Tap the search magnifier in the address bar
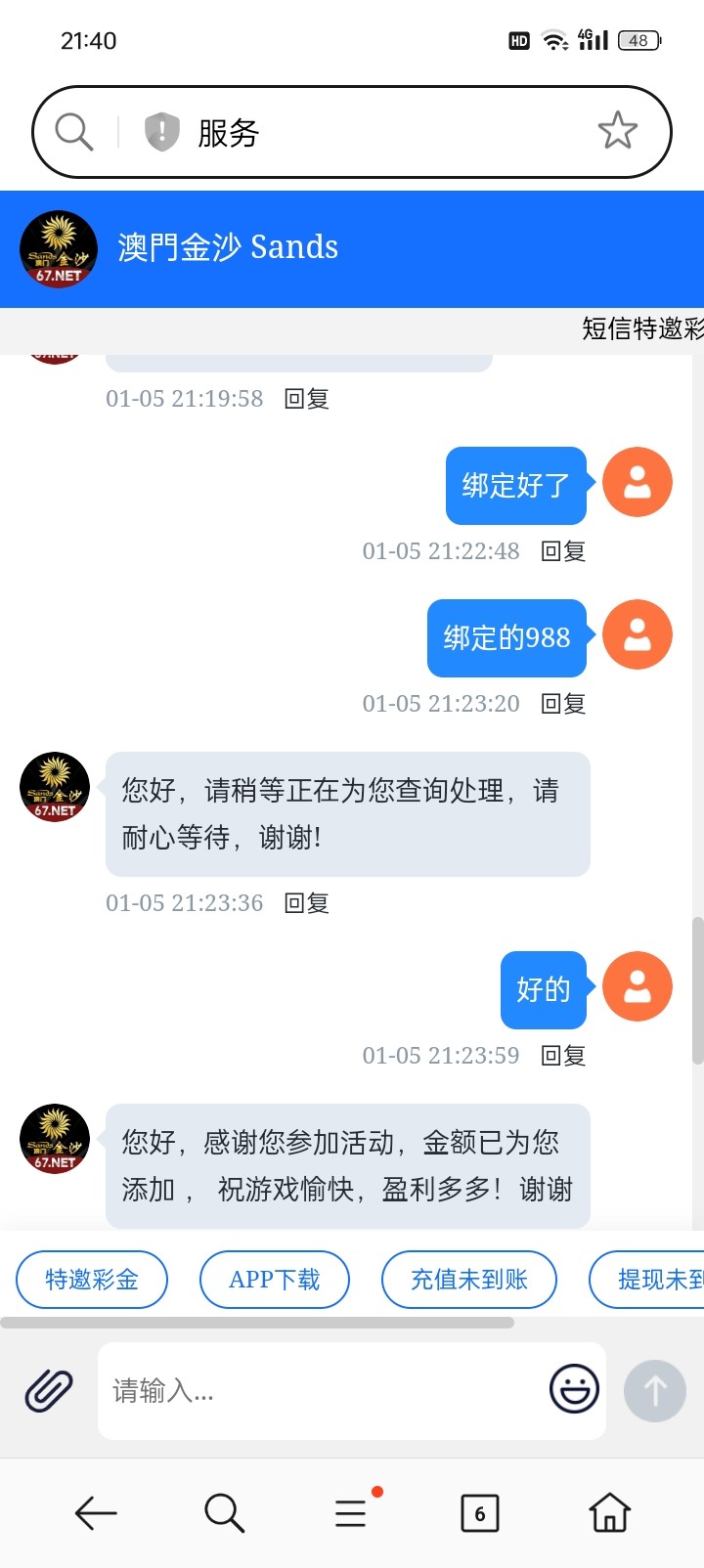704x1568 pixels. pos(74,131)
